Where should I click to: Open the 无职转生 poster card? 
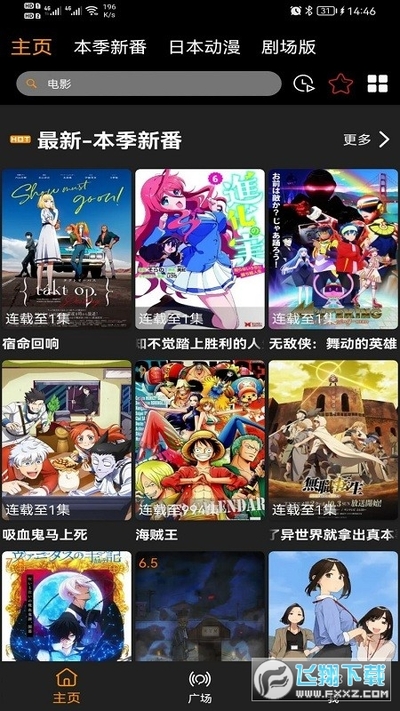tap(333, 440)
